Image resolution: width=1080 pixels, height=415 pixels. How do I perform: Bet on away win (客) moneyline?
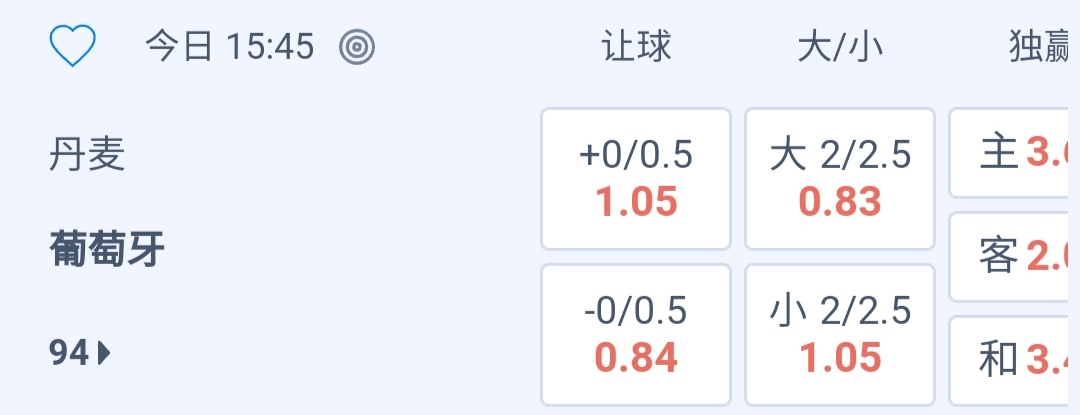(1015, 257)
